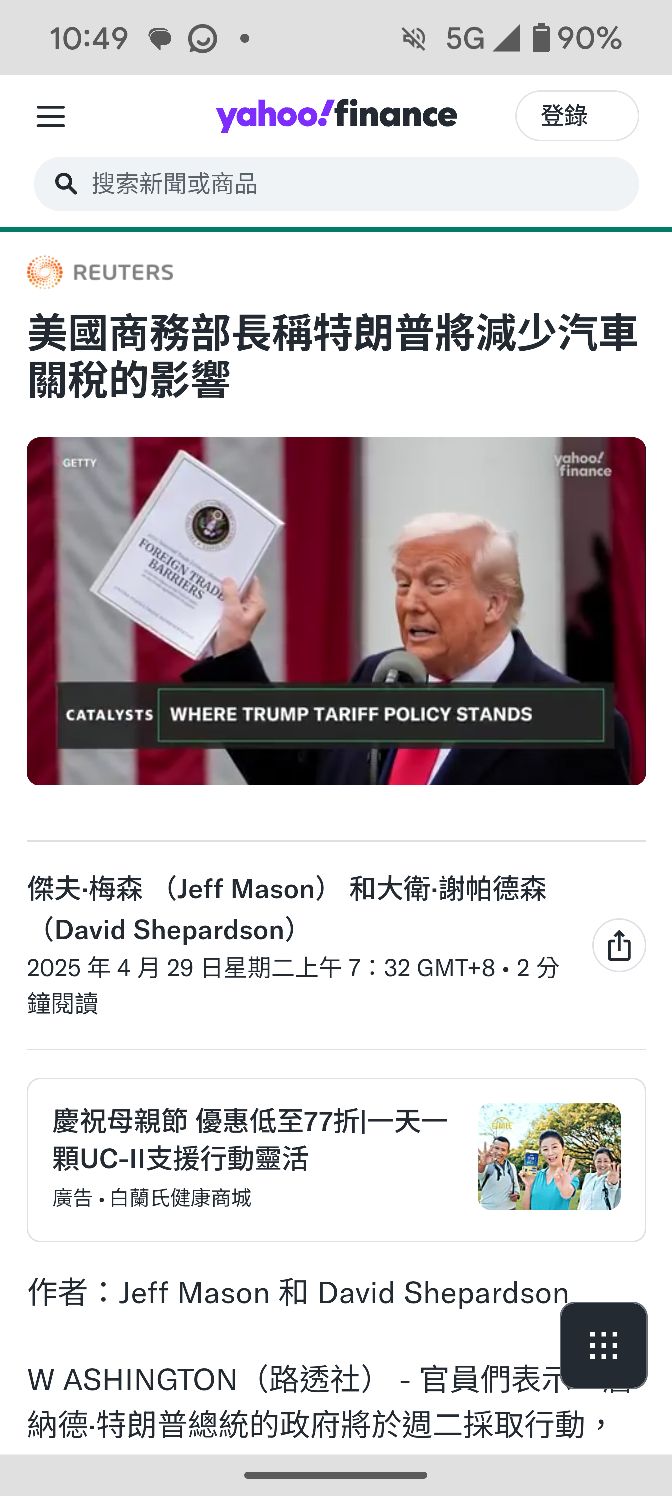Open the 白蘭氏健康商城 Mother's Day ad

click(336, 1159)
